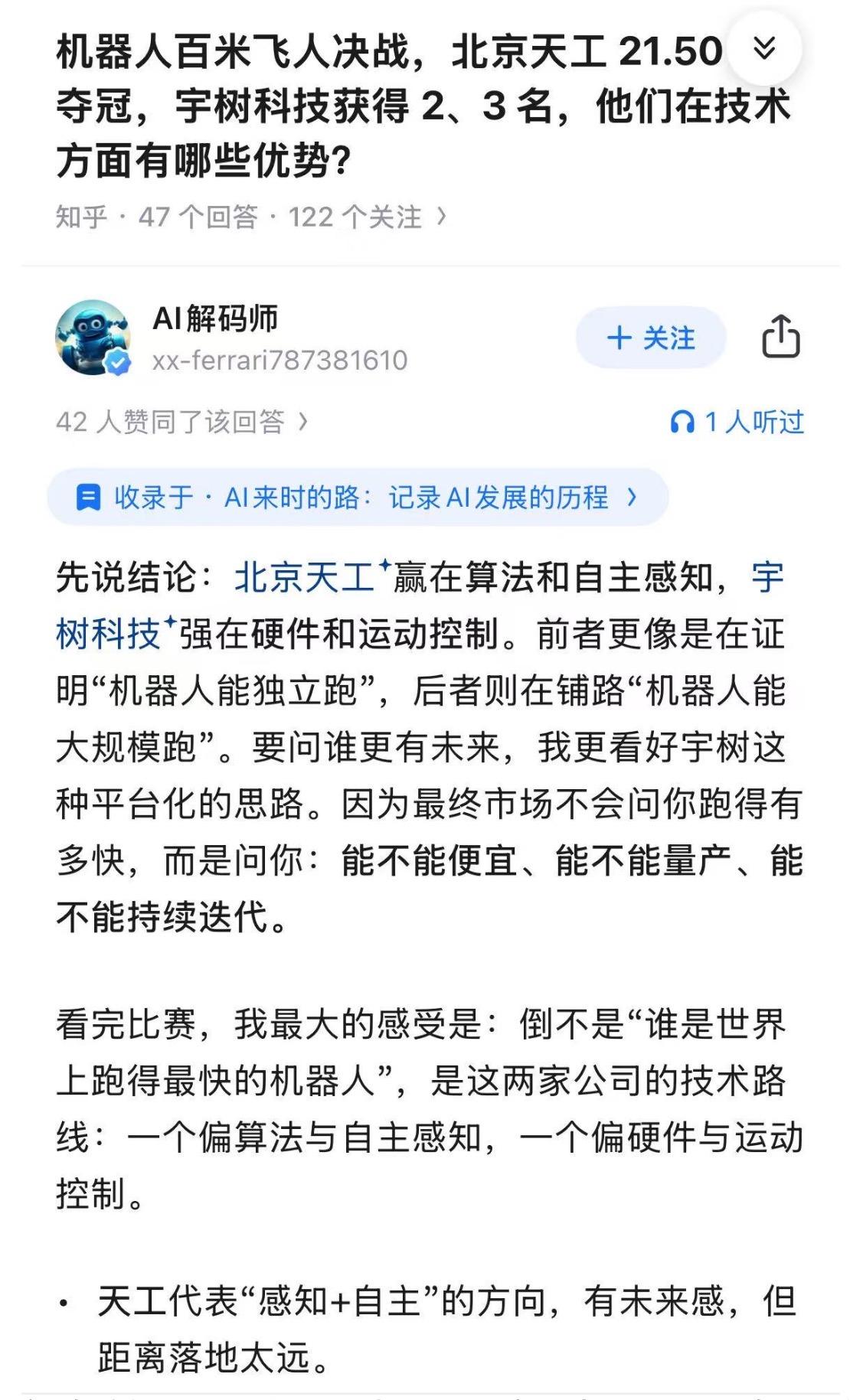The image size is (850, 1400).
Task: Open AI解码师 profile avatar
Action: point(93,338)
